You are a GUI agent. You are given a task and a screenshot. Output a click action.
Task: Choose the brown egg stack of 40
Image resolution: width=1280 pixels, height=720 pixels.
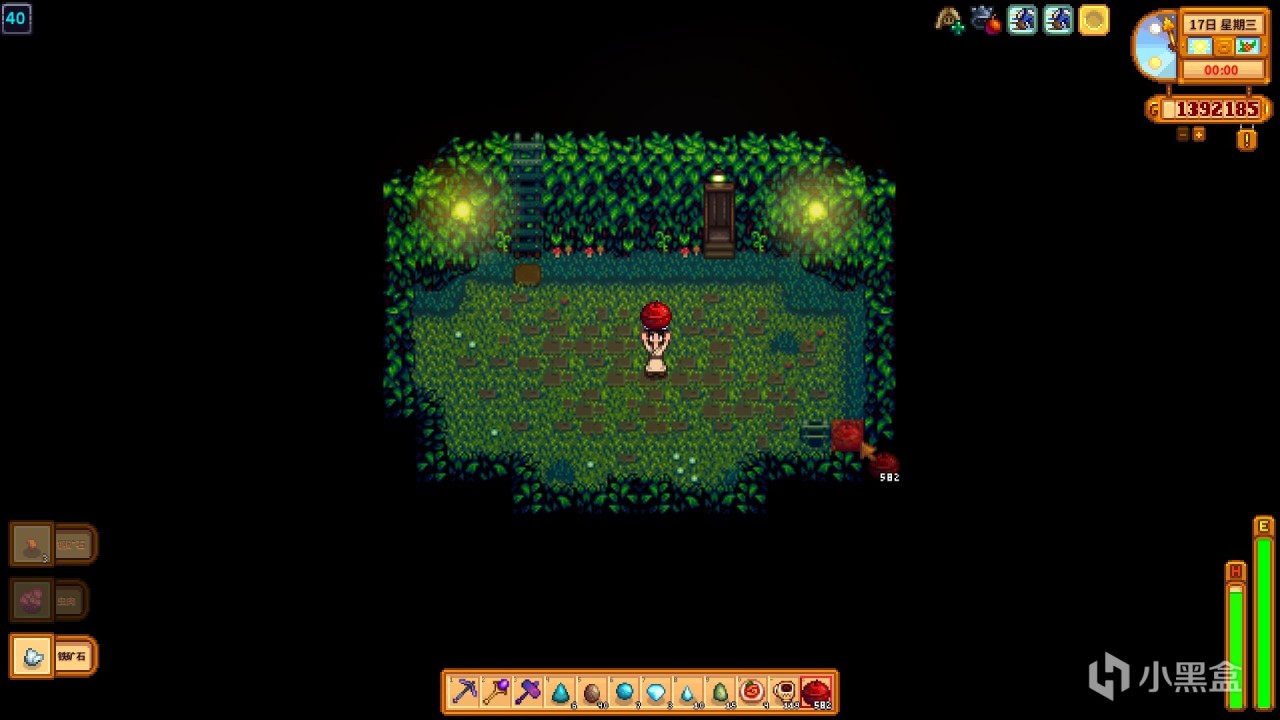coord(592,692)
